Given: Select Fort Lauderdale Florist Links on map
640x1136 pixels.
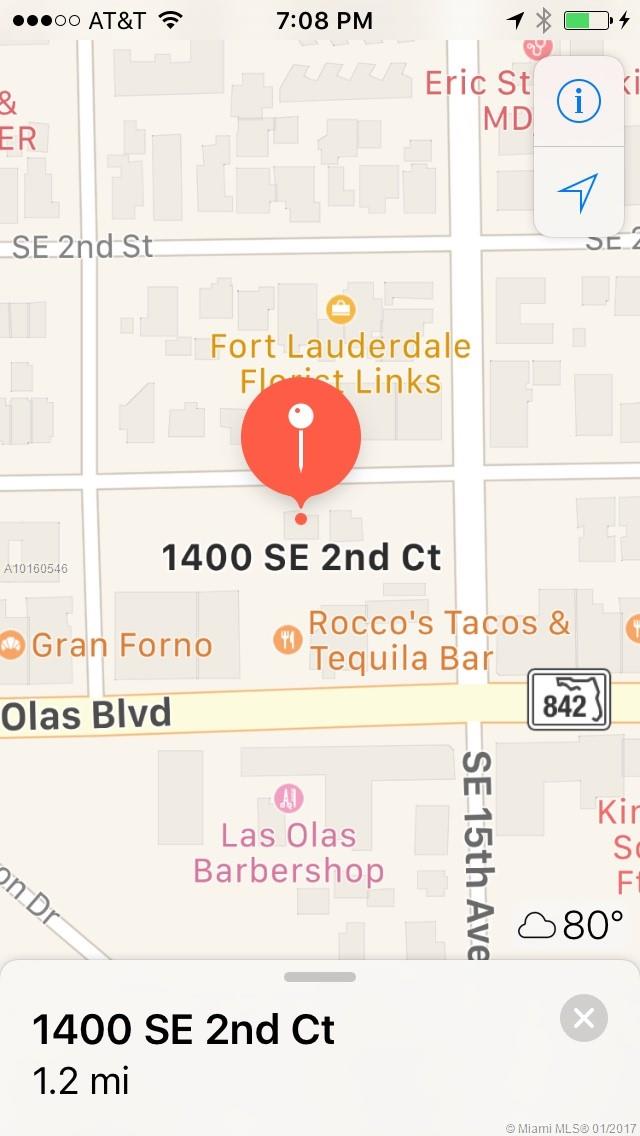Looking at the screenshot, I should point(340,308).
